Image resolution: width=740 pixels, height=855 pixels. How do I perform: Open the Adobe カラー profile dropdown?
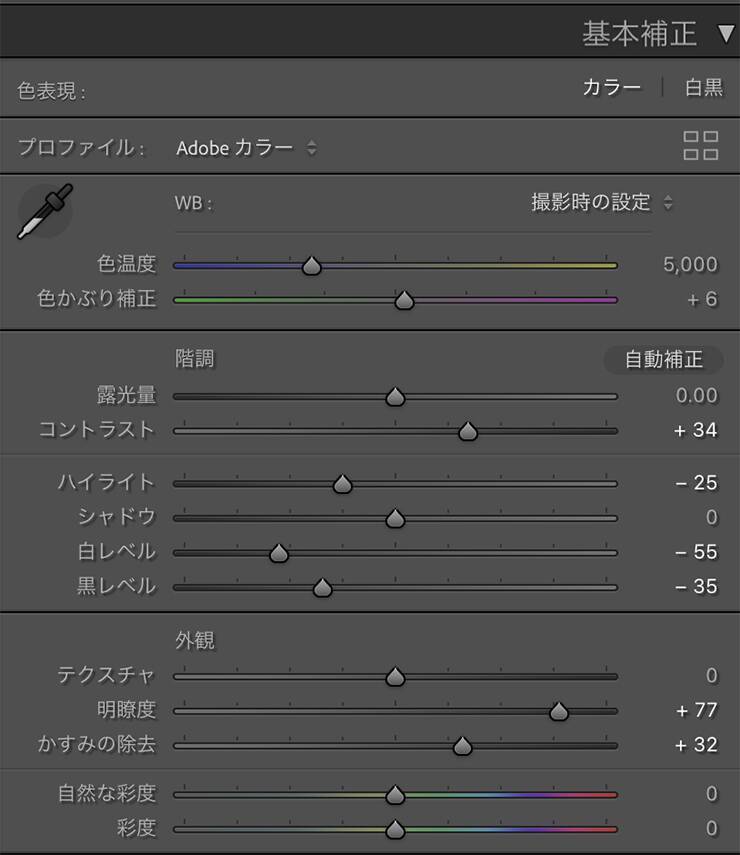click(246, 148)
